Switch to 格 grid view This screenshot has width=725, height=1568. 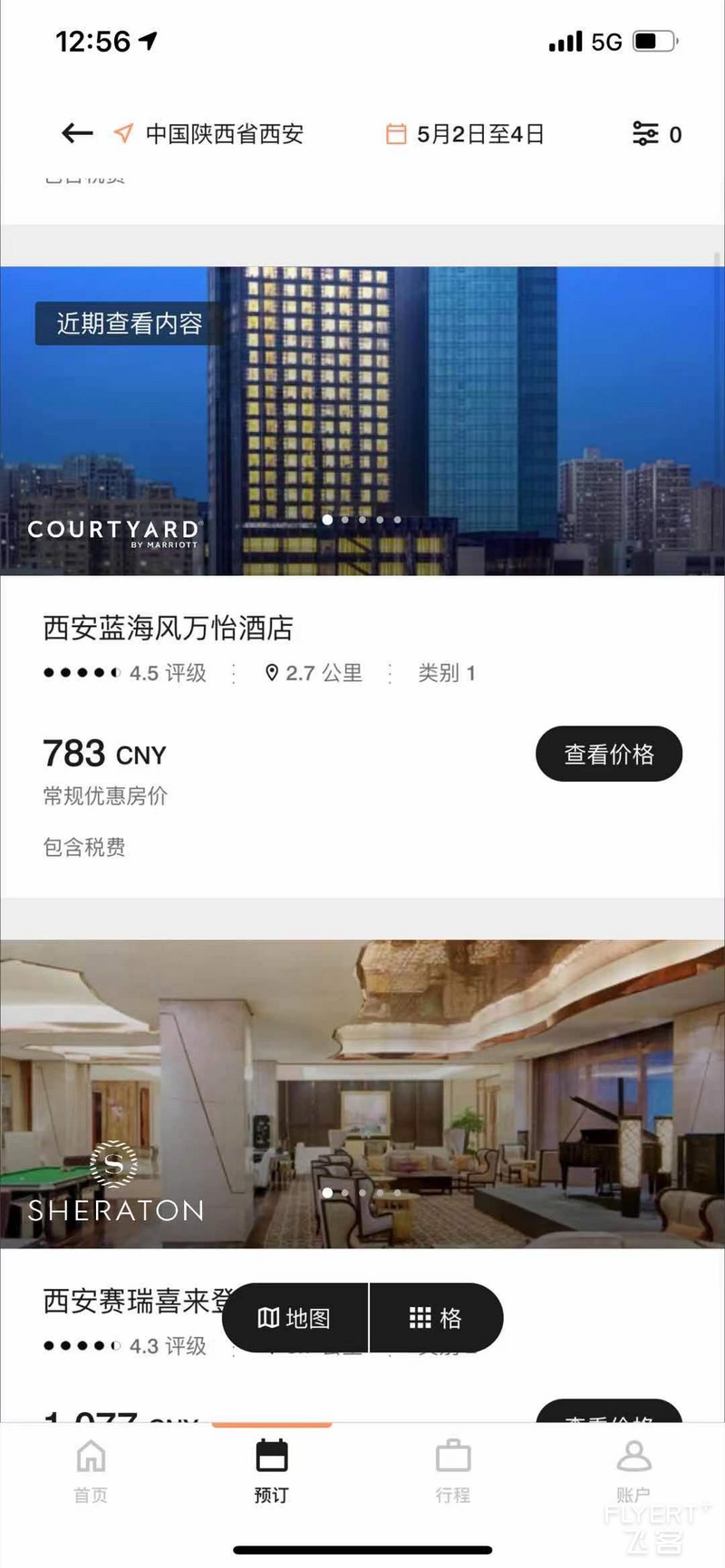pyautogui.click(x=436, y=1318)
